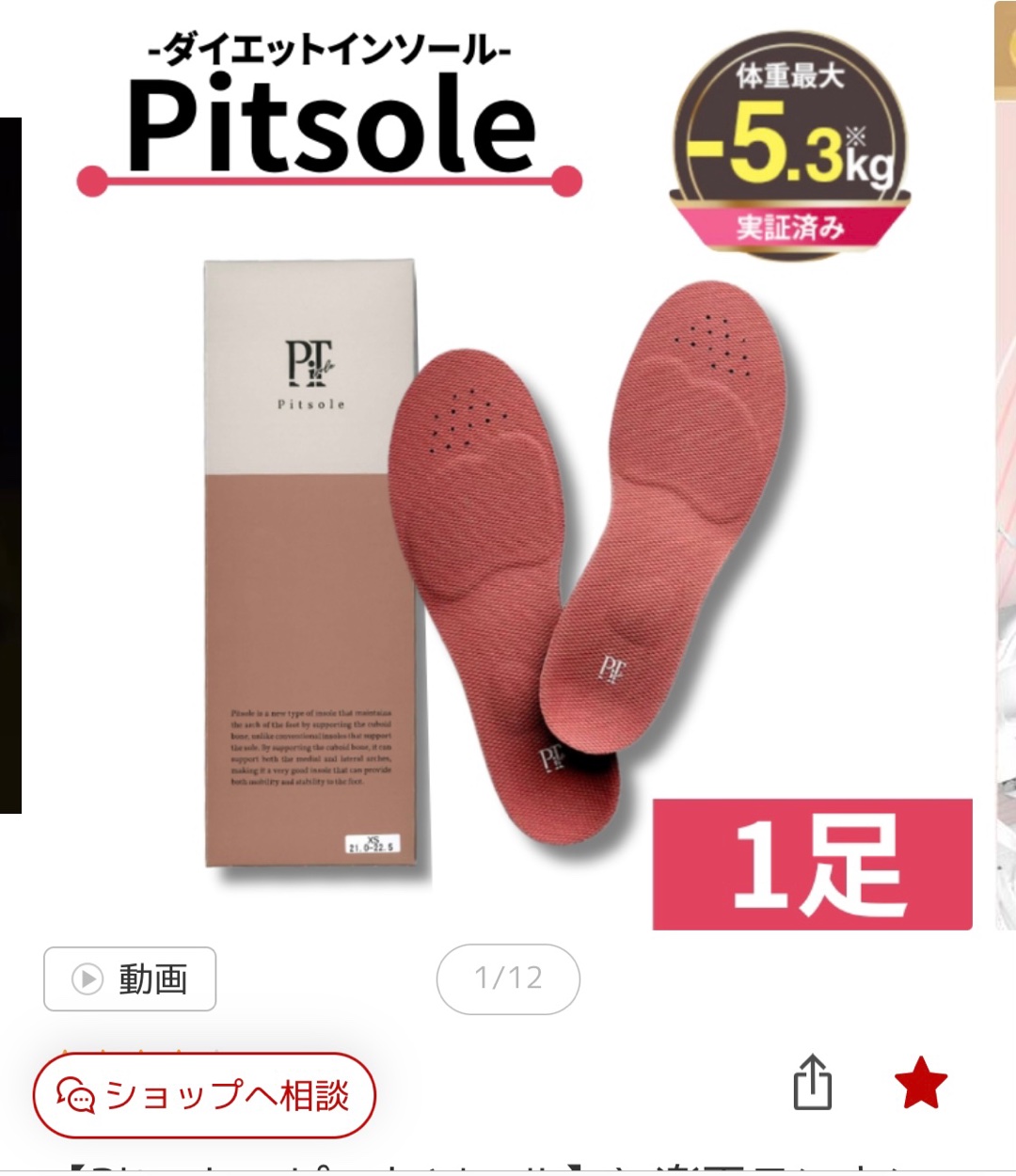
Task: Play the product video (動画)
Action: coord(130,978)
